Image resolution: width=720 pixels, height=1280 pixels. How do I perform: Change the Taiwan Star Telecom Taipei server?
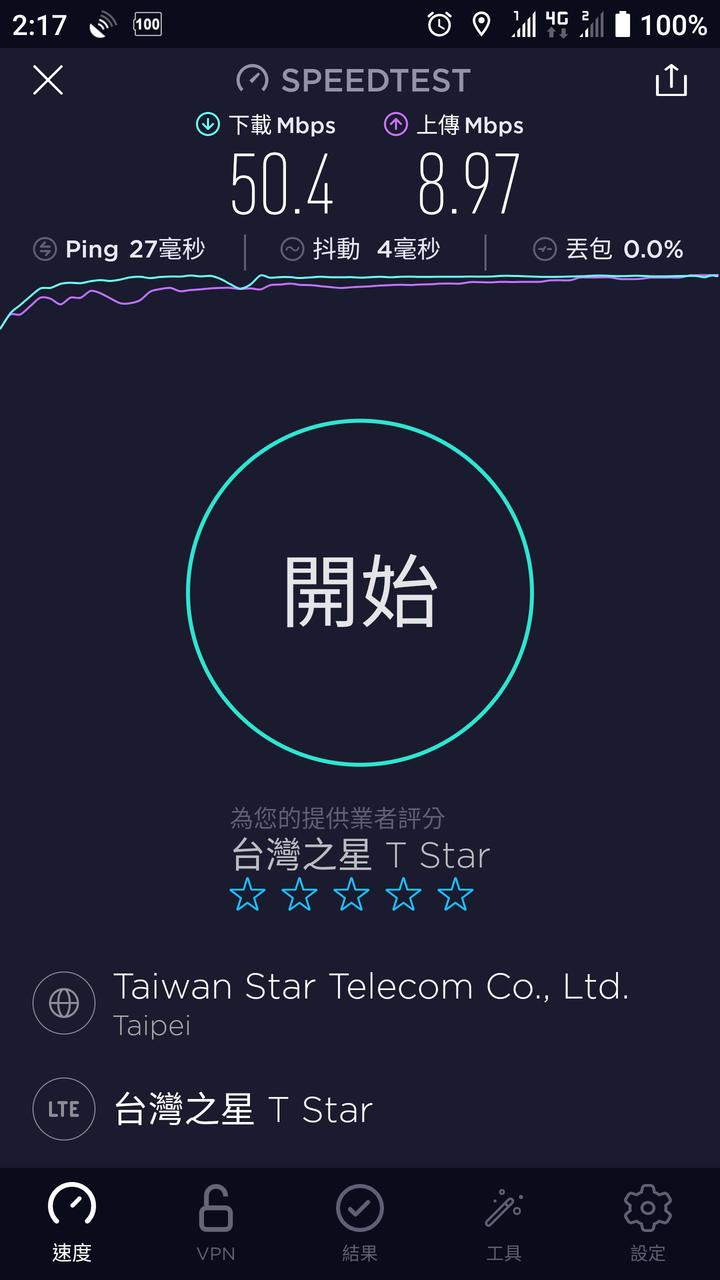[x=360, y=1002]
